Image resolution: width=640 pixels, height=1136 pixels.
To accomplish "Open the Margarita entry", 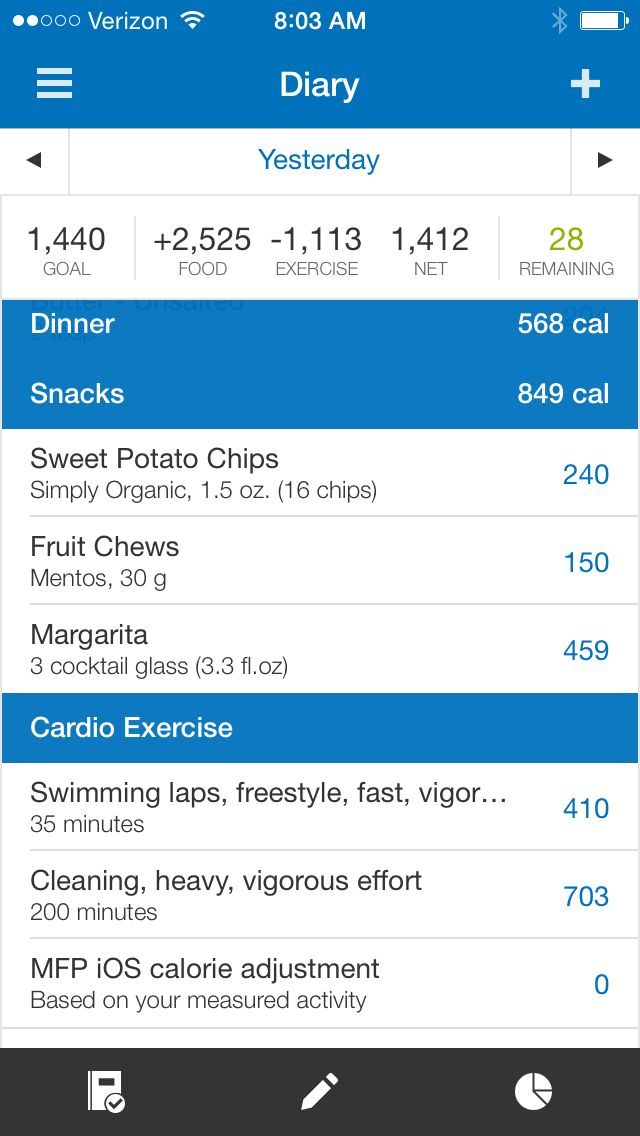I will click(x=320, y=648).
